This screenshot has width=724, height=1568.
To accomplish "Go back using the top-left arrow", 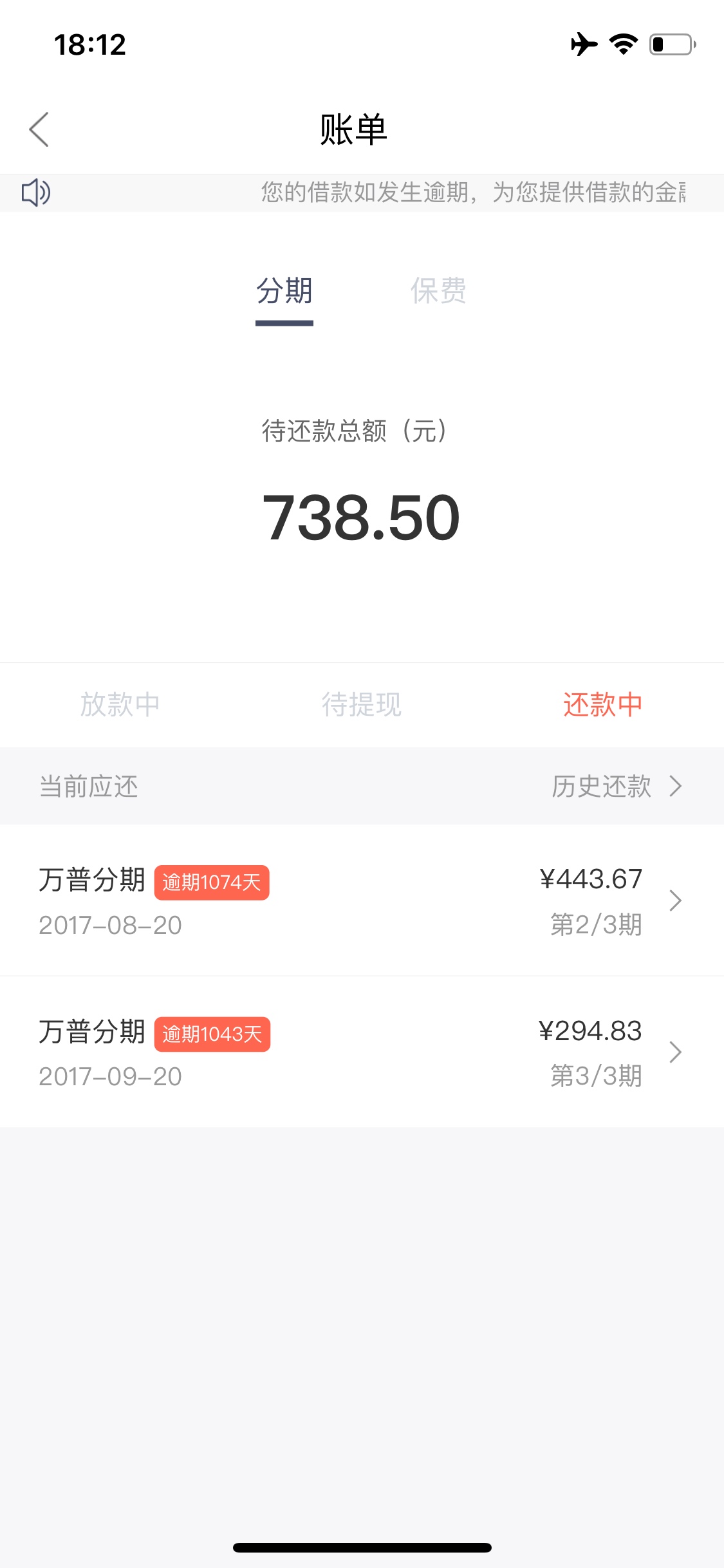I will pos(39,129).
